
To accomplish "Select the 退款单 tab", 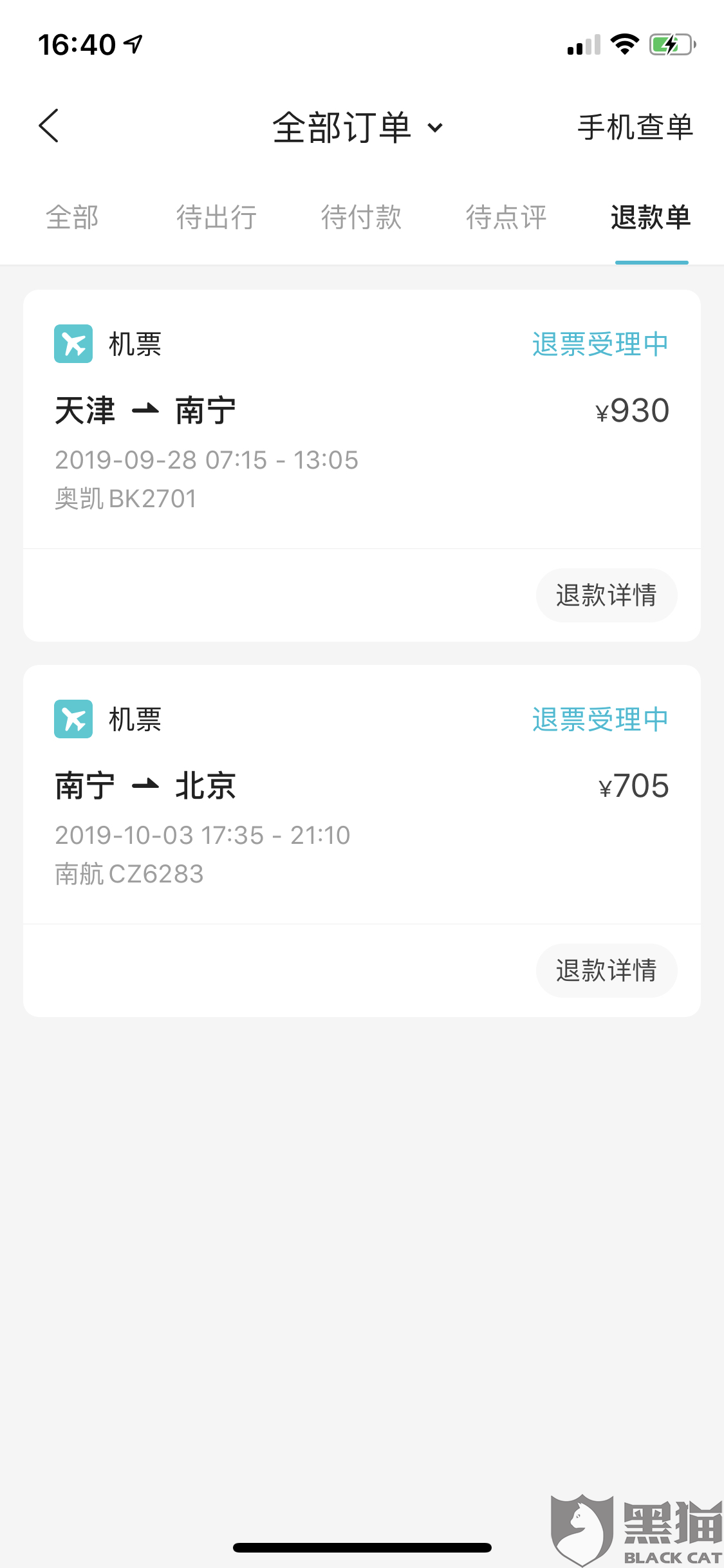I will [x=651, y=218].
